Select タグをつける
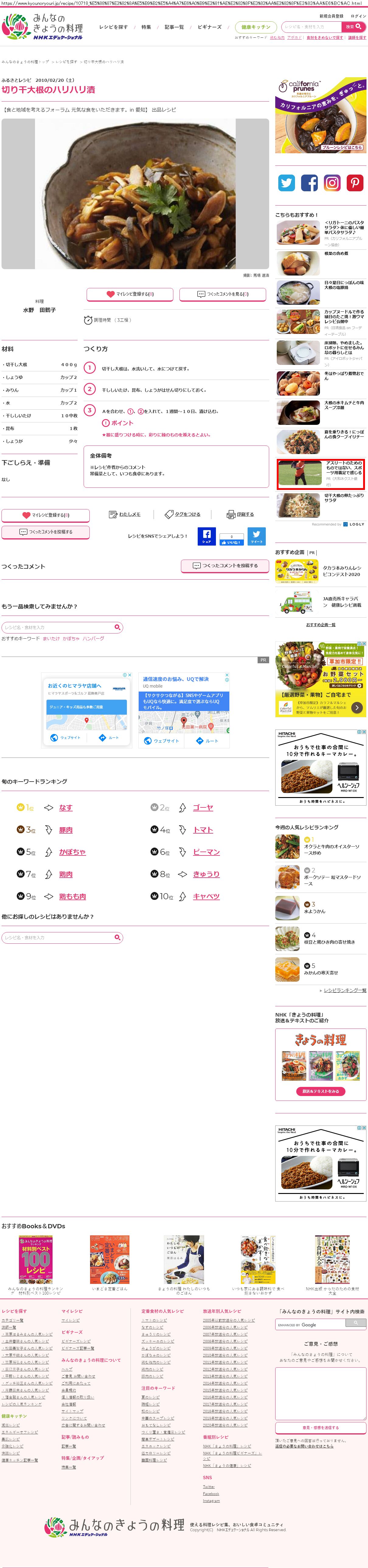Screen dimensions: 368x1568 tap(182, 514)
